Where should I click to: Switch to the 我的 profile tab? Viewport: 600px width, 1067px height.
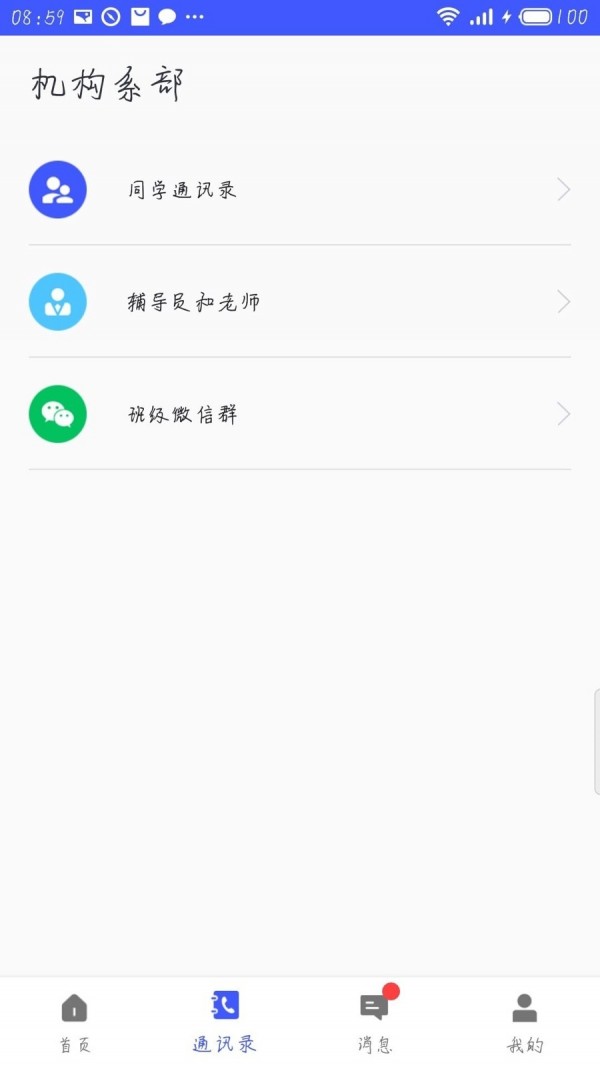click(525, 1022)
